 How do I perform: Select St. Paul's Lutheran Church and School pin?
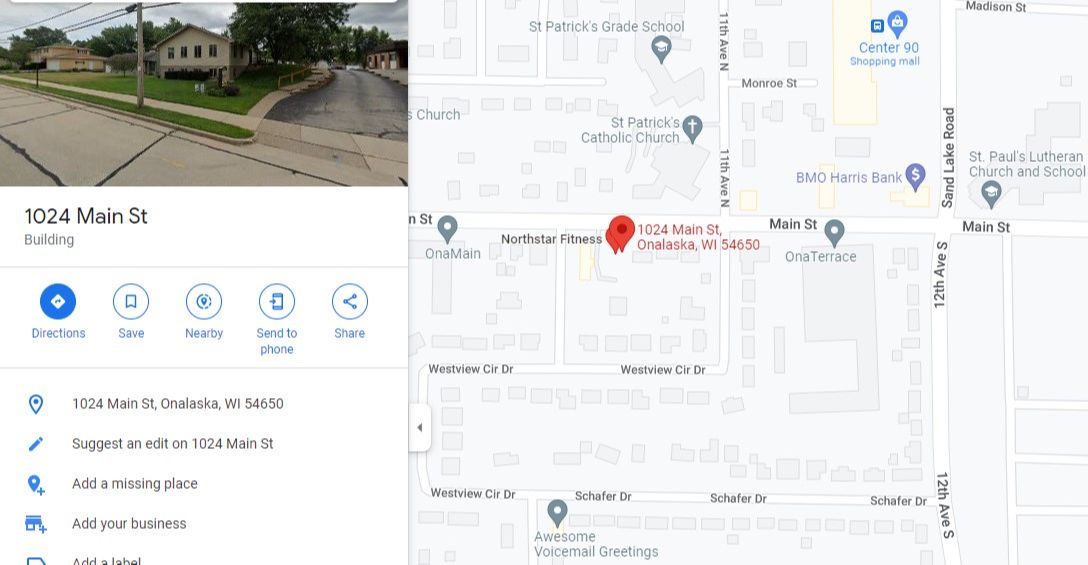point(992,194)
